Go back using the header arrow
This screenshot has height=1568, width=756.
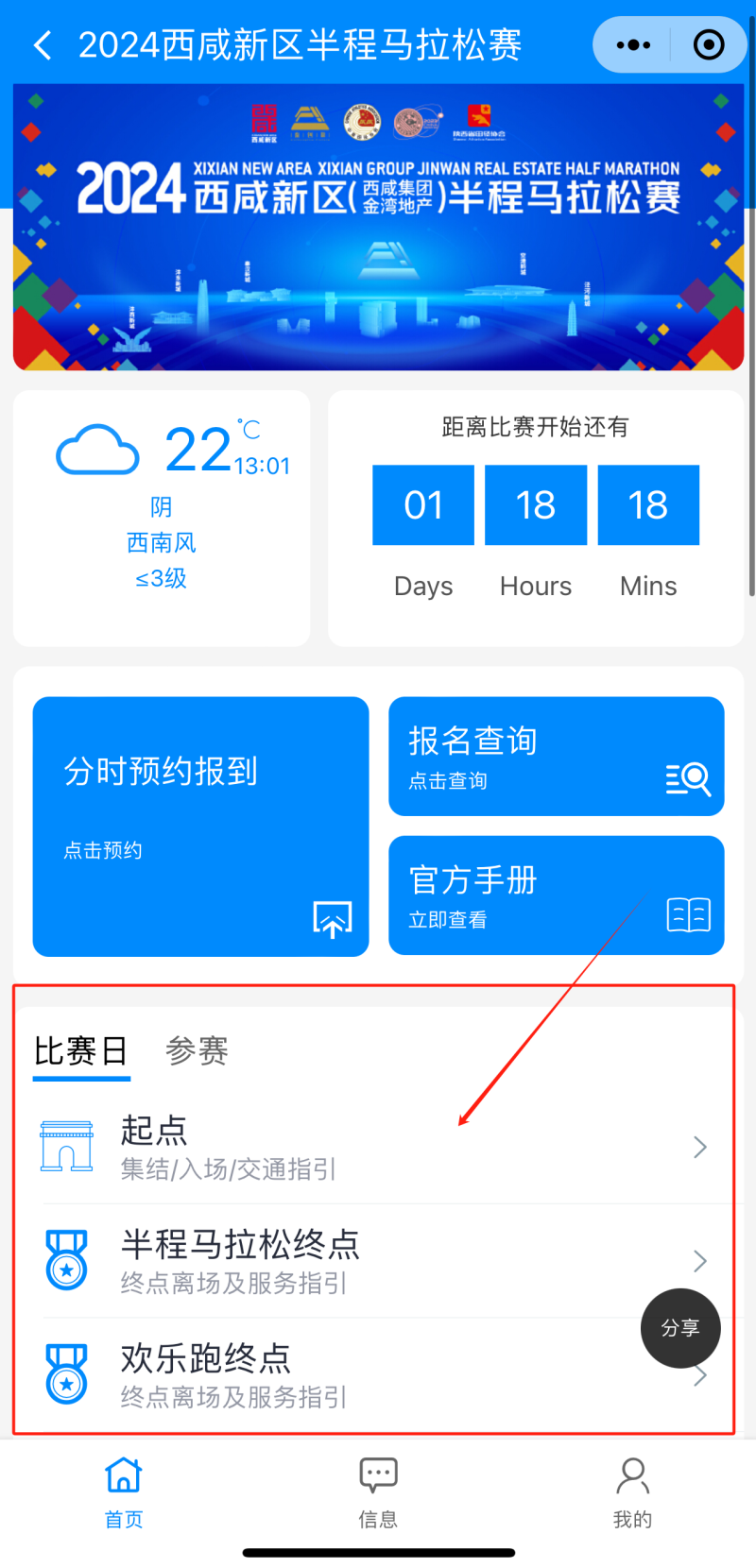coord(43,45)
